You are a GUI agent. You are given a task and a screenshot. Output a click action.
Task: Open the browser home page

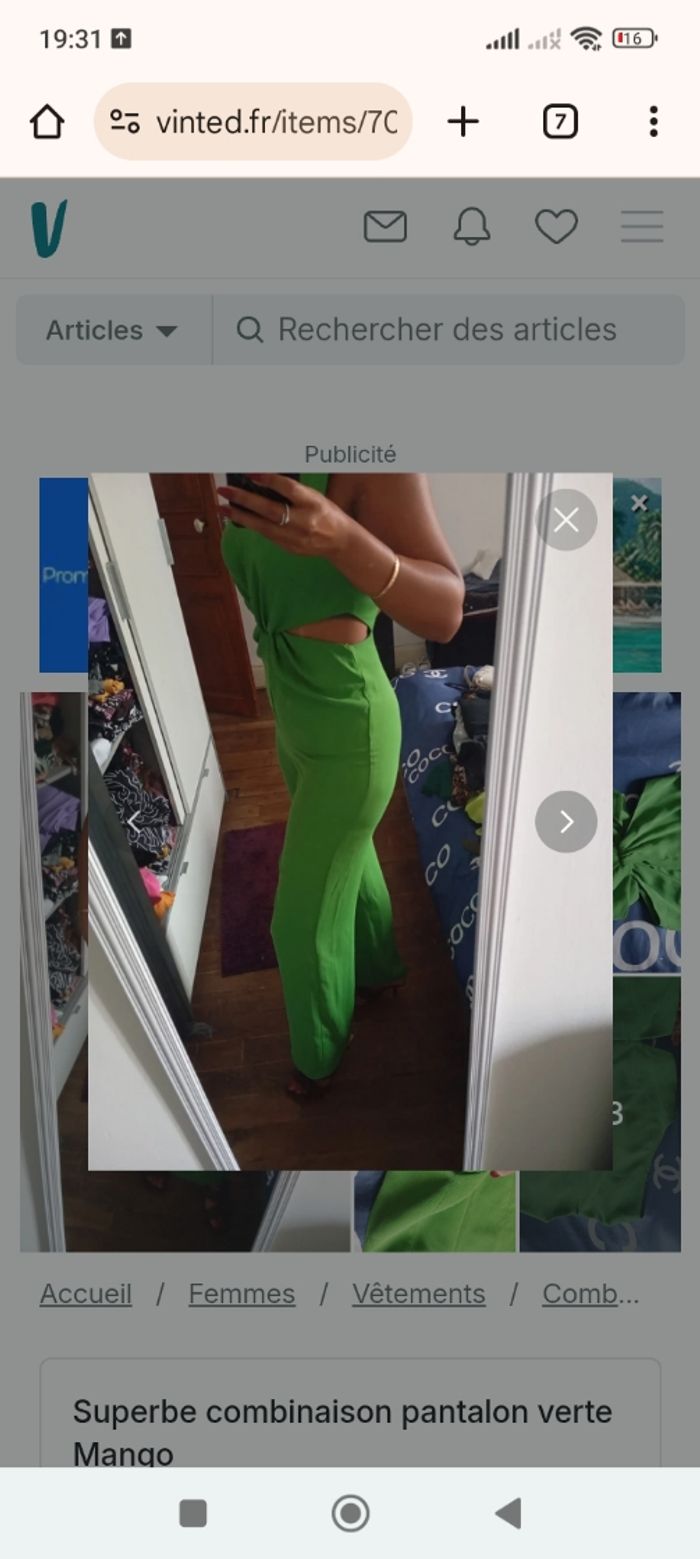(47, 122)
